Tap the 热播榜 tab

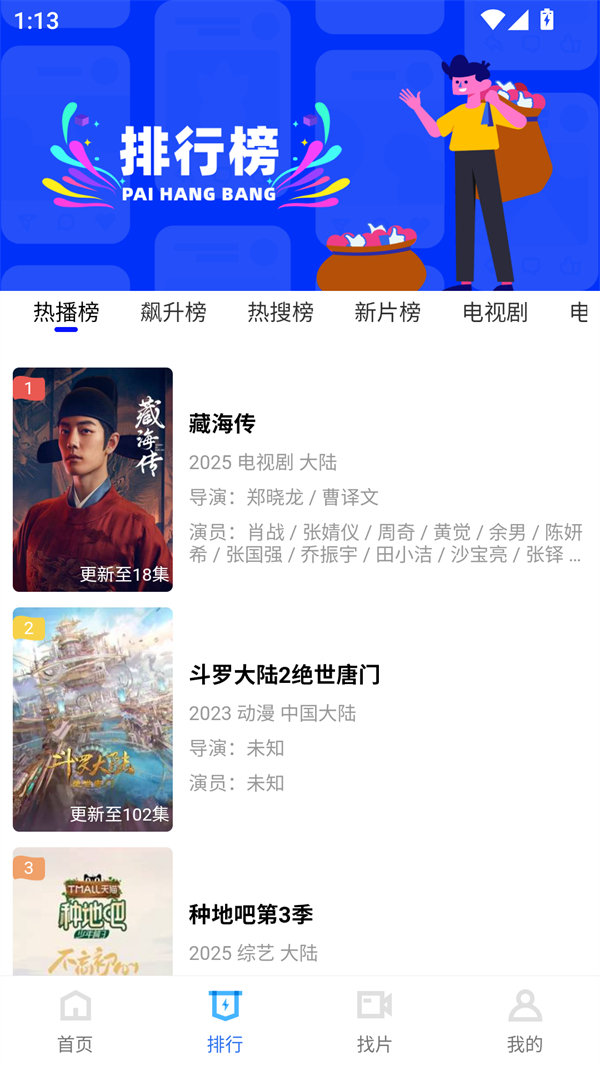coord(66,313)
